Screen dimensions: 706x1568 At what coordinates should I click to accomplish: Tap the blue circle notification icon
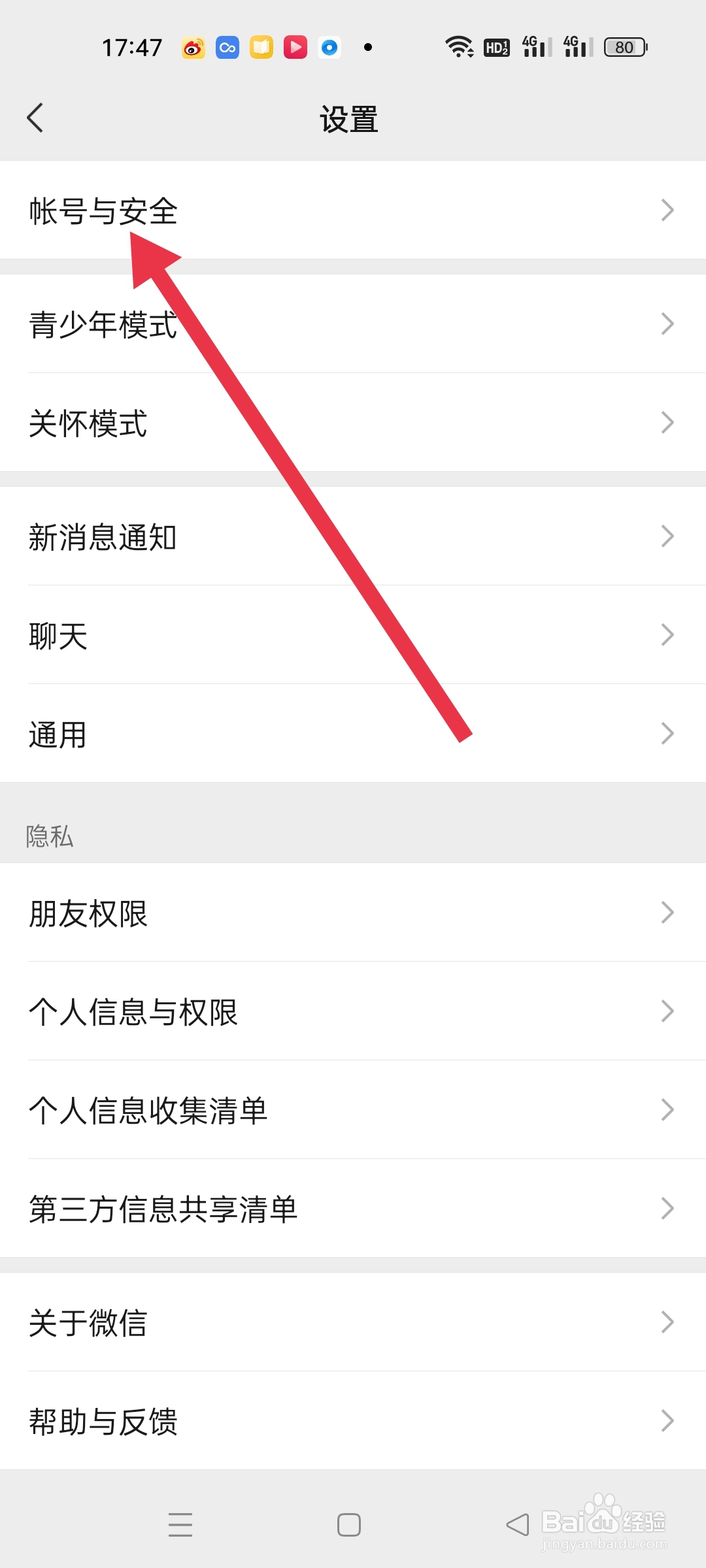click(329, 46)
